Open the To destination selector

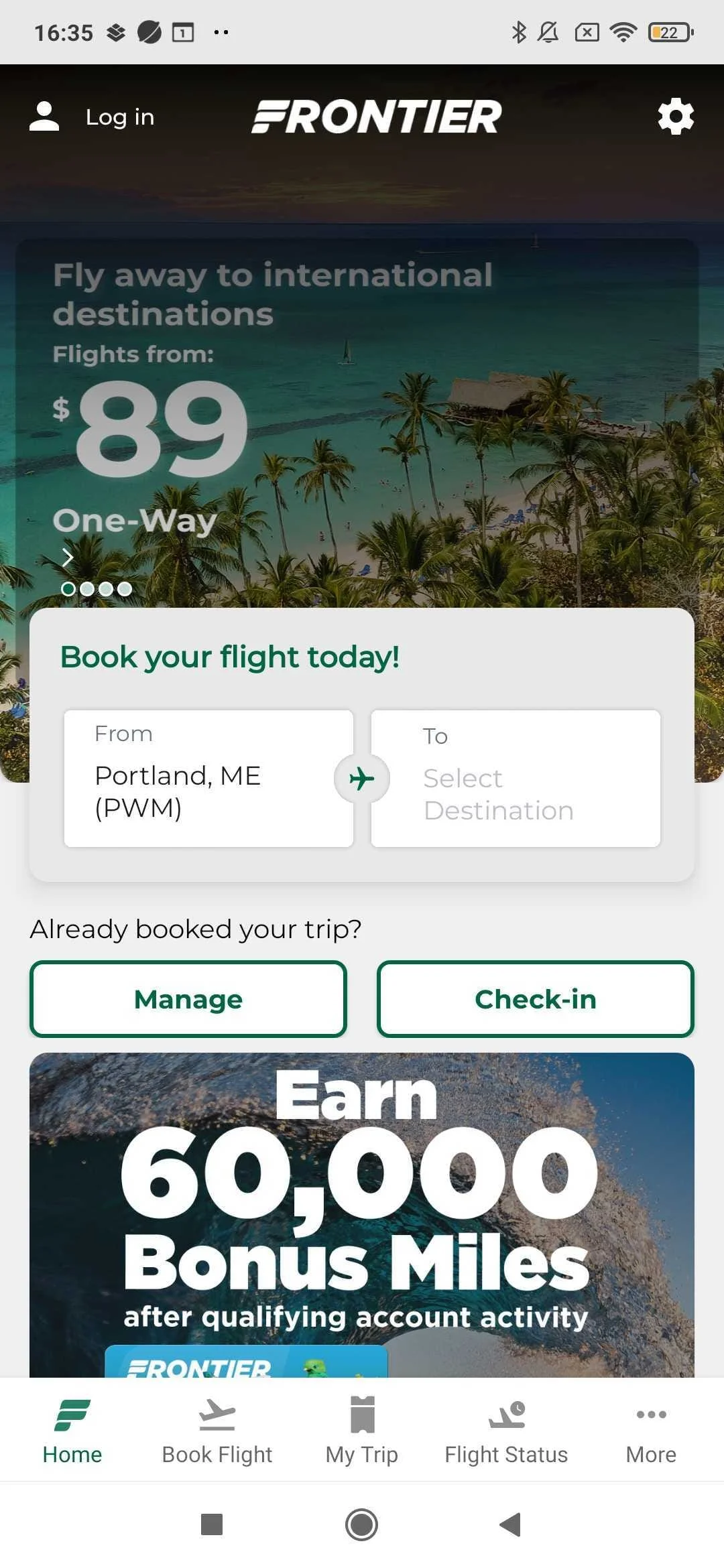point(516,777)
